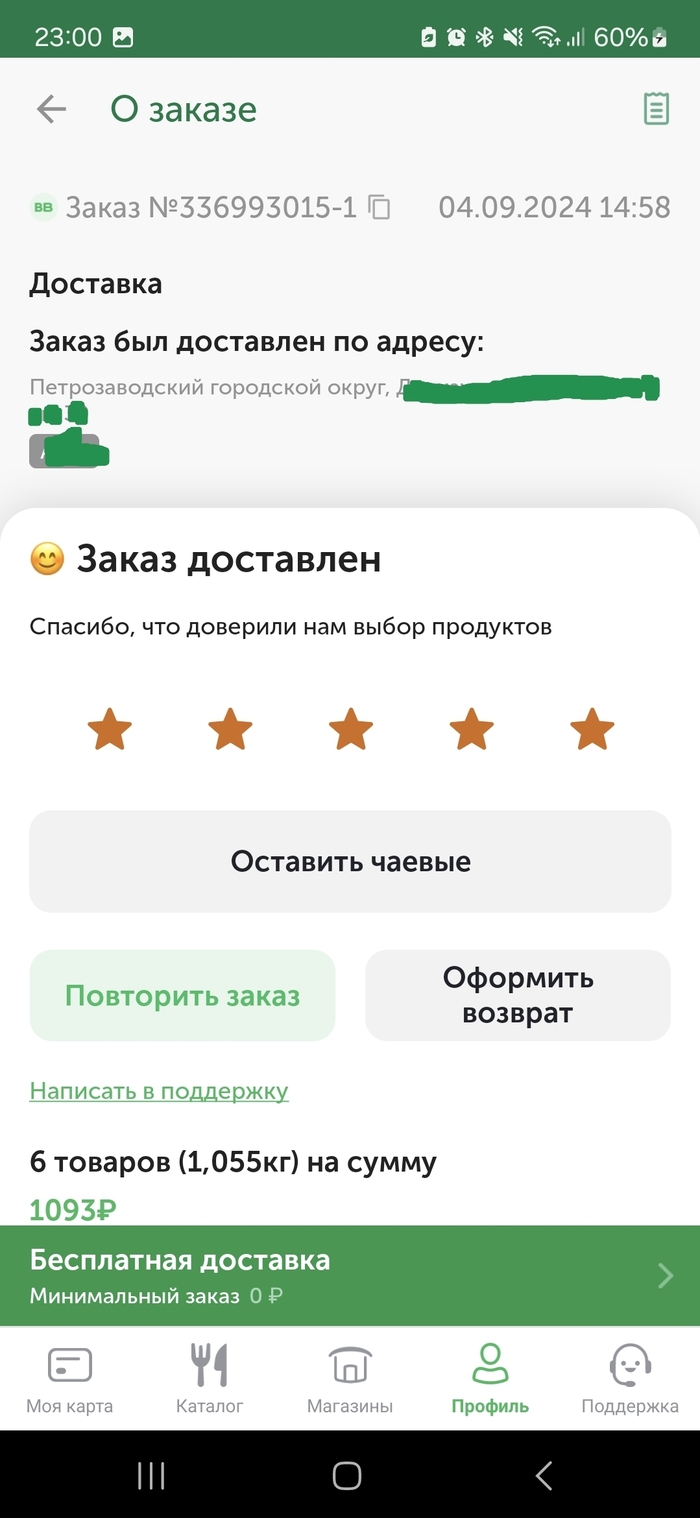Open the Поддержка tab
700x1518 pixels.
point(630,1379)
